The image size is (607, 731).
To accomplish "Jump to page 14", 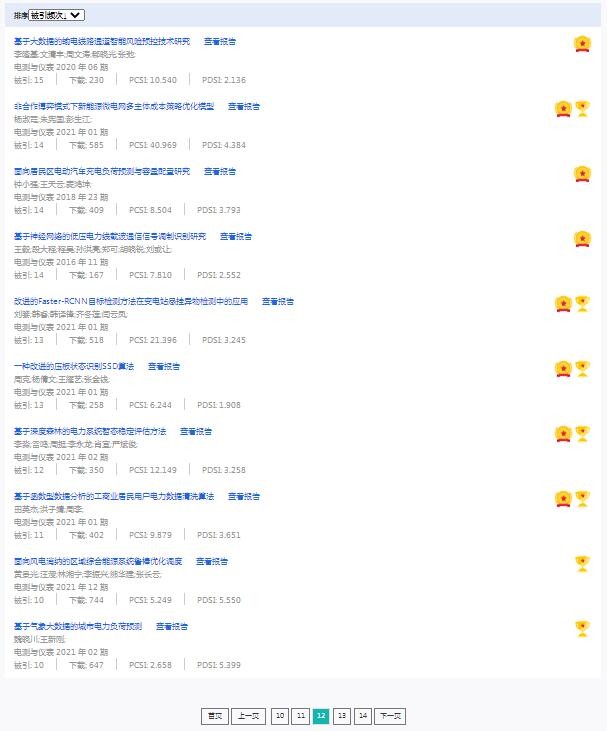I will coord(362,716).
